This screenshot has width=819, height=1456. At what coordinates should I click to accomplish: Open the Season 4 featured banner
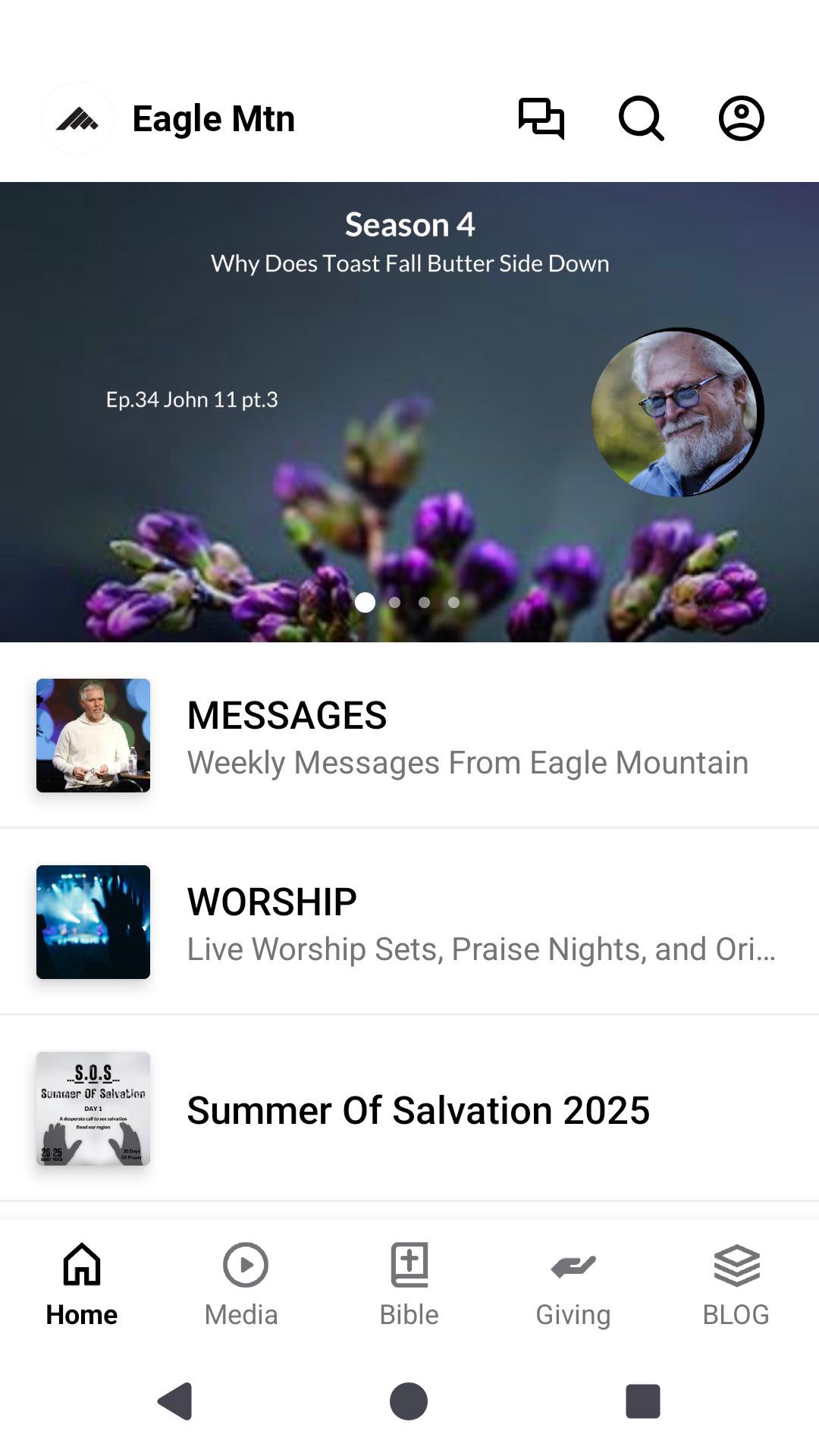point(409,409)
